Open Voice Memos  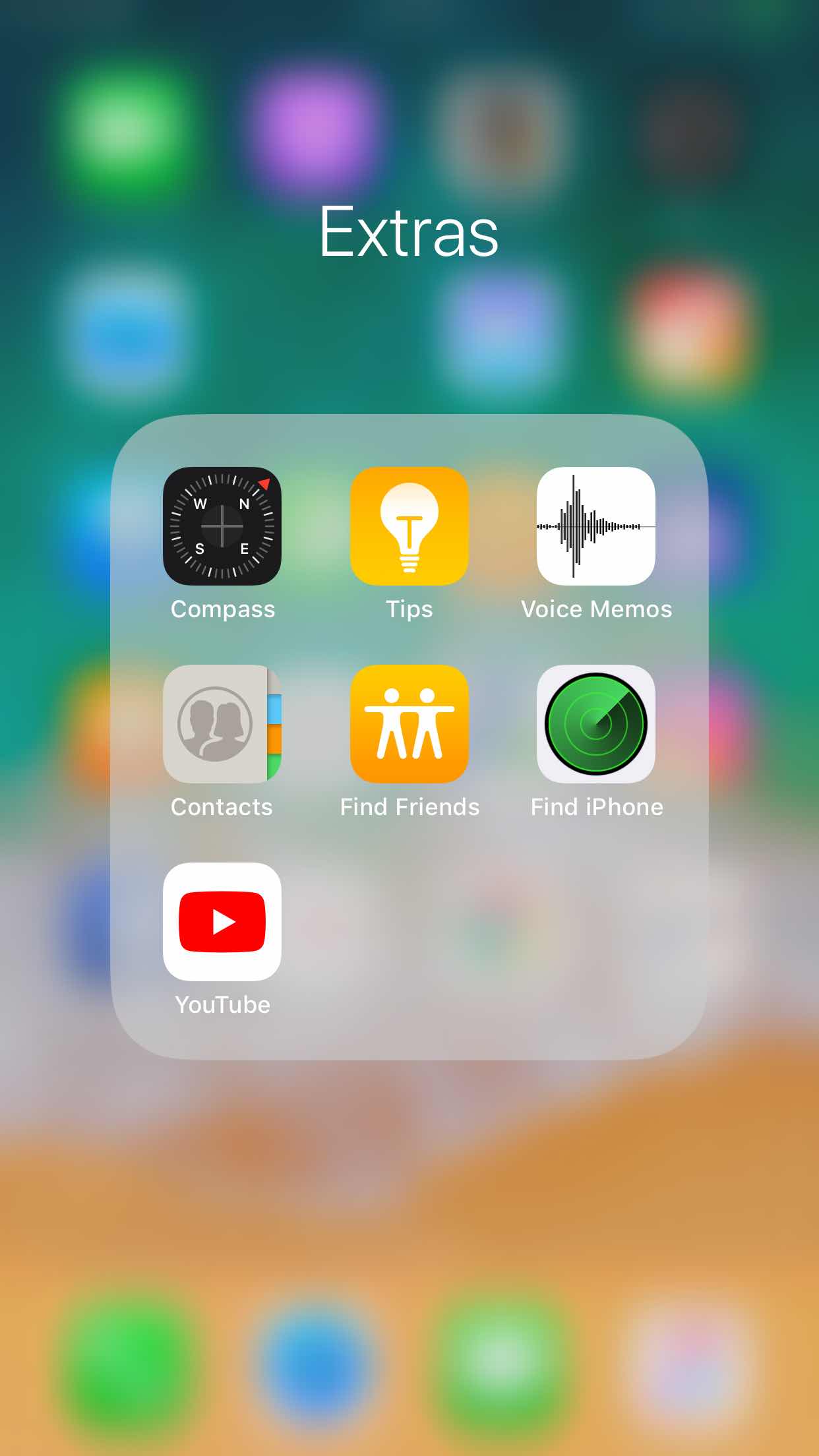point(595,526)
